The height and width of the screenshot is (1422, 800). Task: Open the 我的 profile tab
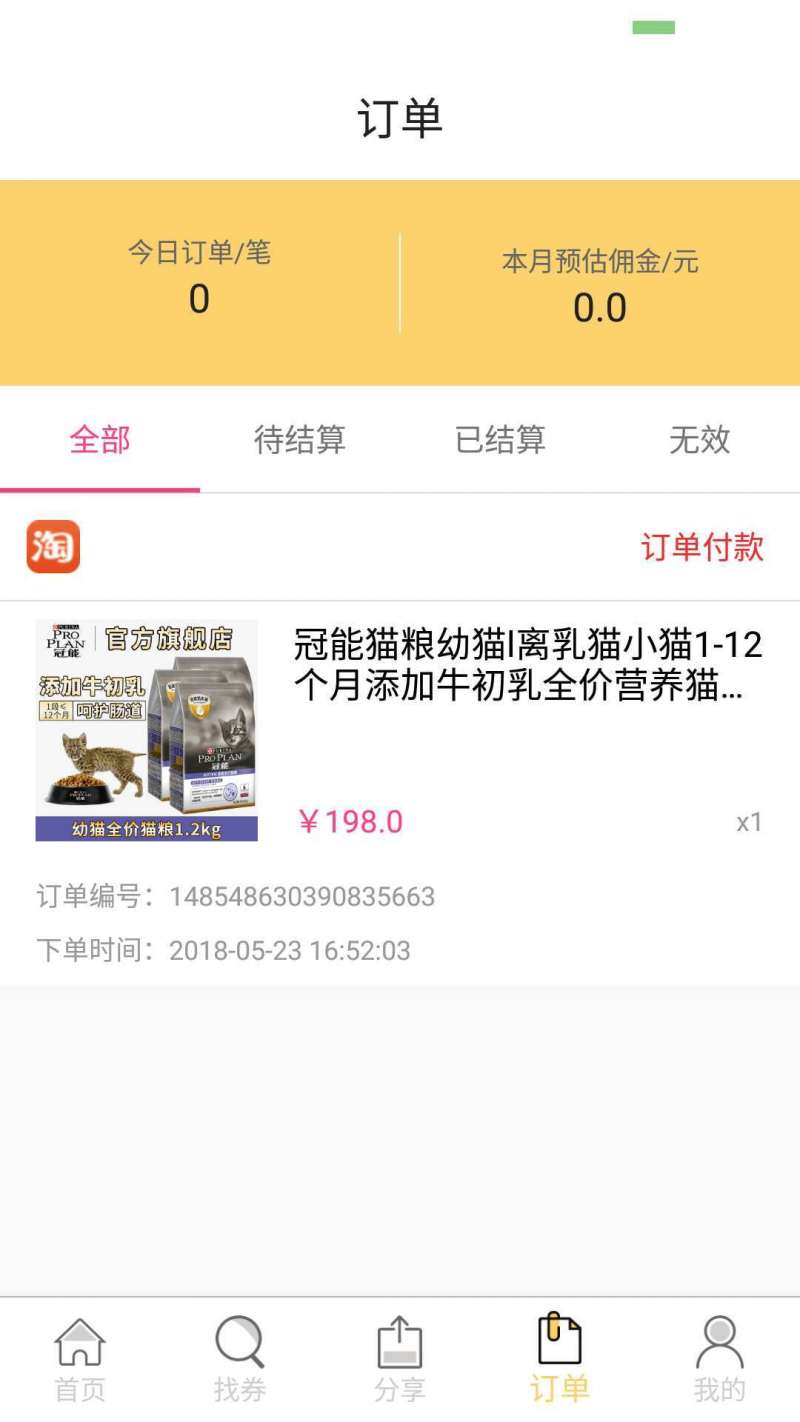point(720,1360)
